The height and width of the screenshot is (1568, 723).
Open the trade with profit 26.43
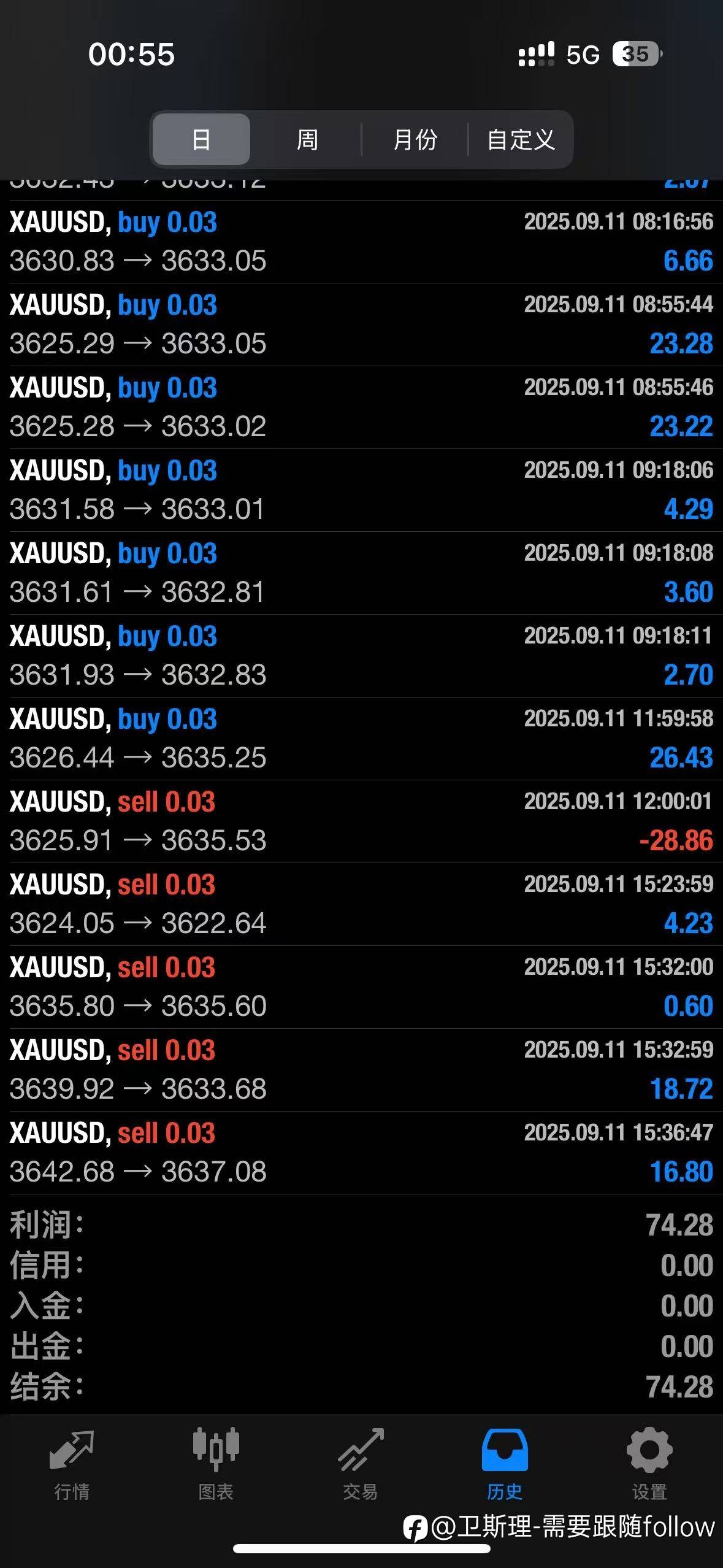point(361,739)
